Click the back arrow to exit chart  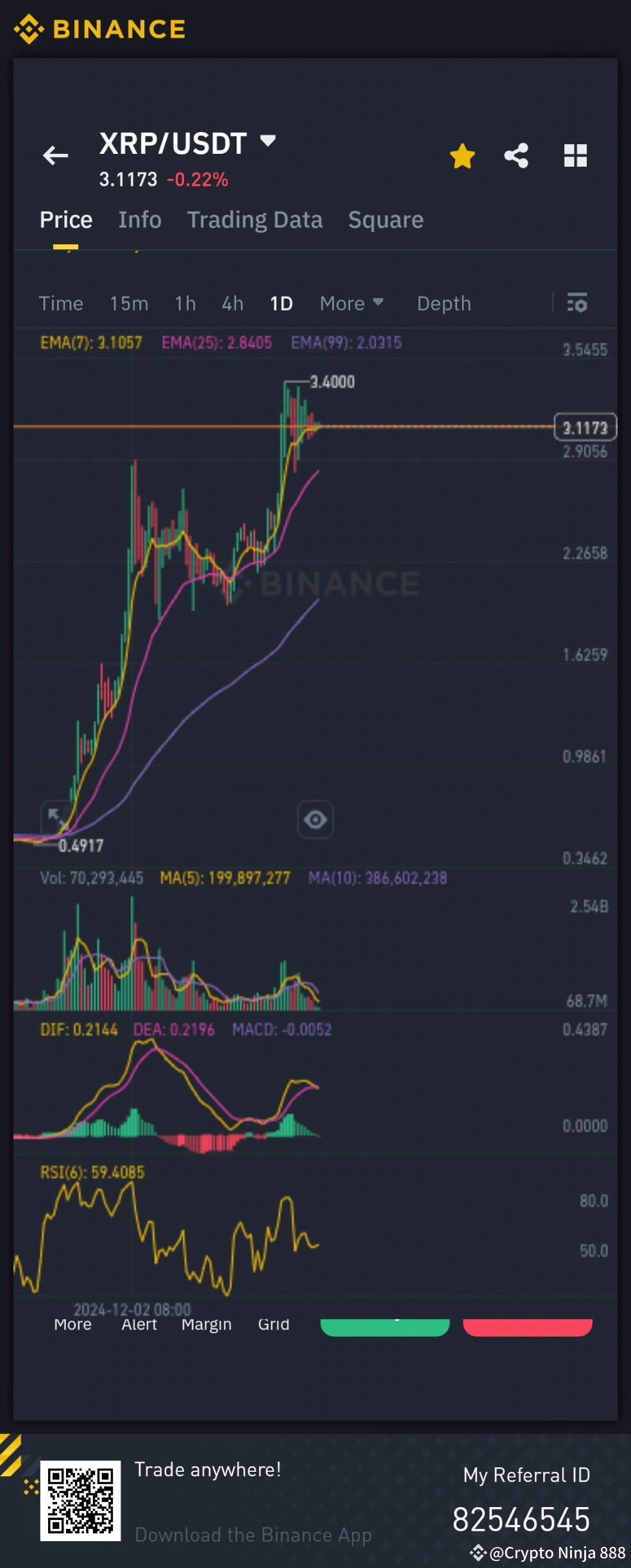pos(55,156)
